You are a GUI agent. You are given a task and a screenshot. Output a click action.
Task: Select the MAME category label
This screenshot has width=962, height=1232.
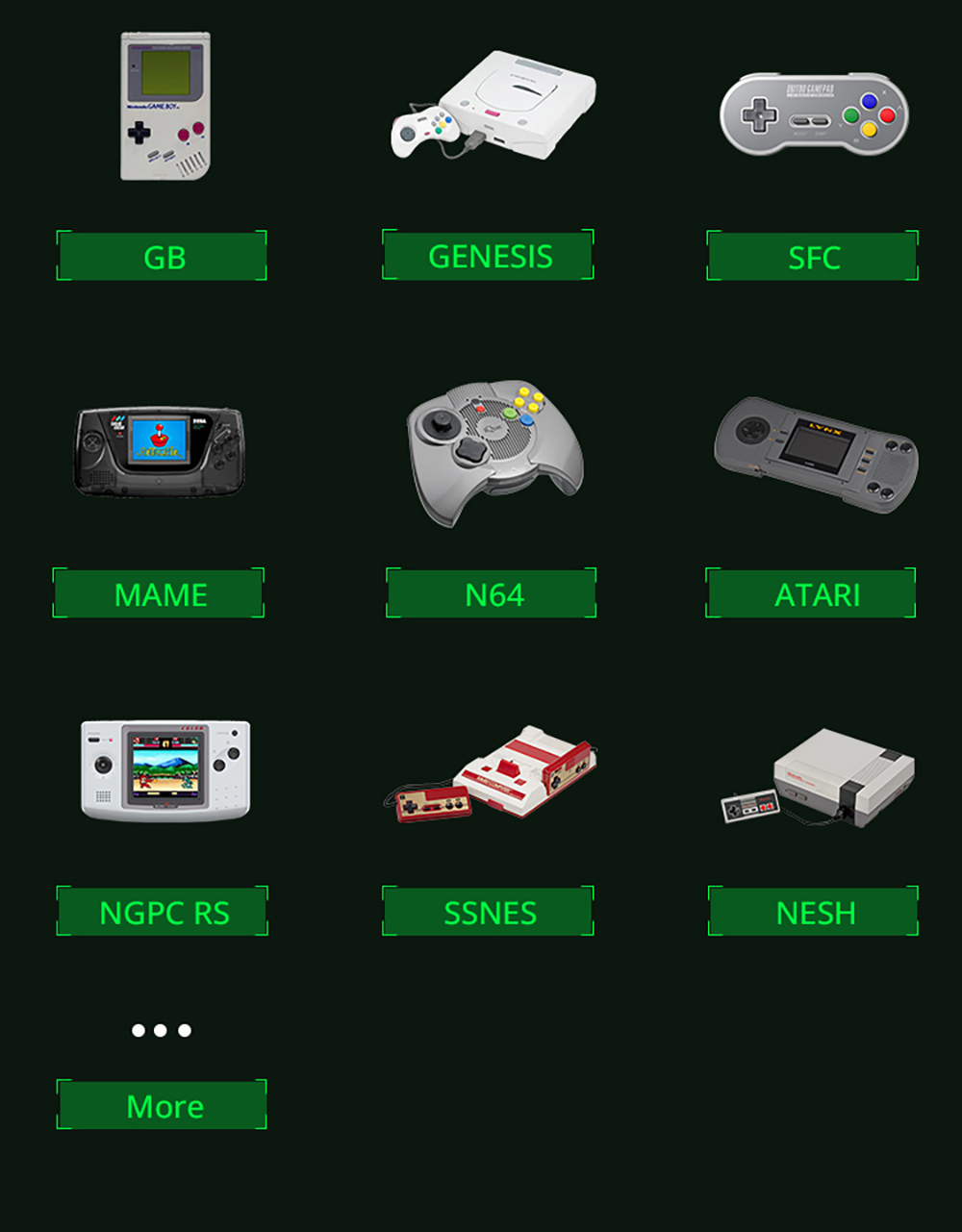[x=160, y=594]
